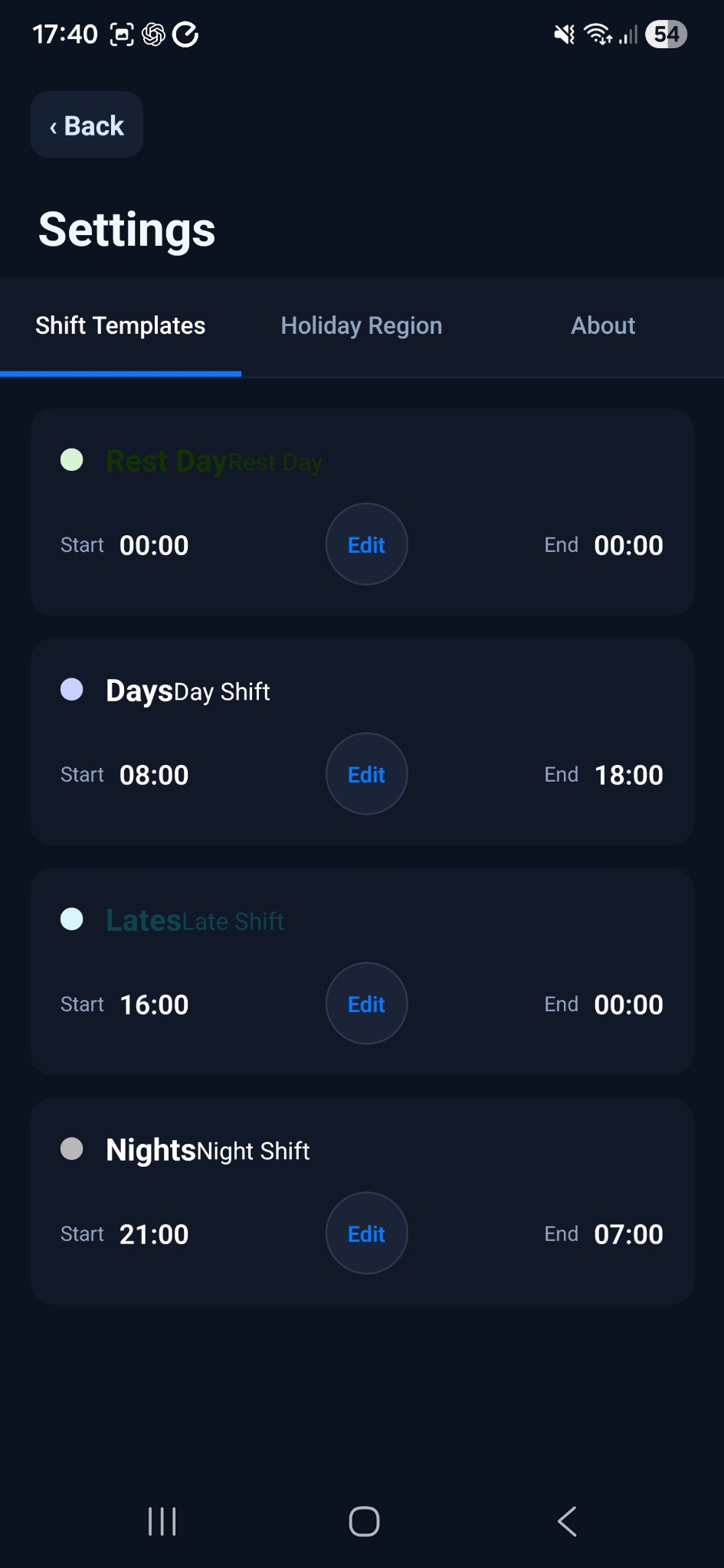This screenshot has width=724, height=1568.
Task: Tap the Lates shift pale blue dot
Action: coord(72,919)
